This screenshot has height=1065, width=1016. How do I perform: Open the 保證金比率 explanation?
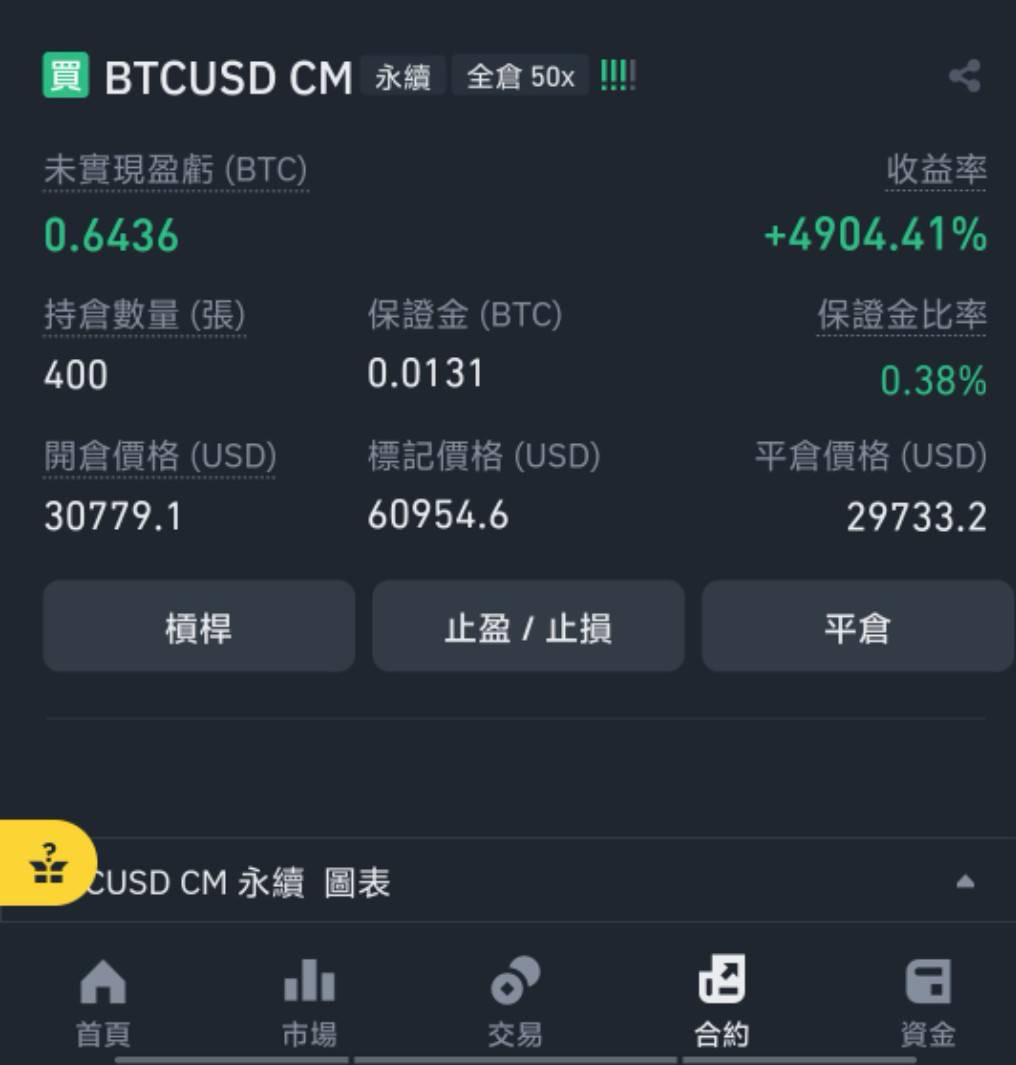(901, 316)
